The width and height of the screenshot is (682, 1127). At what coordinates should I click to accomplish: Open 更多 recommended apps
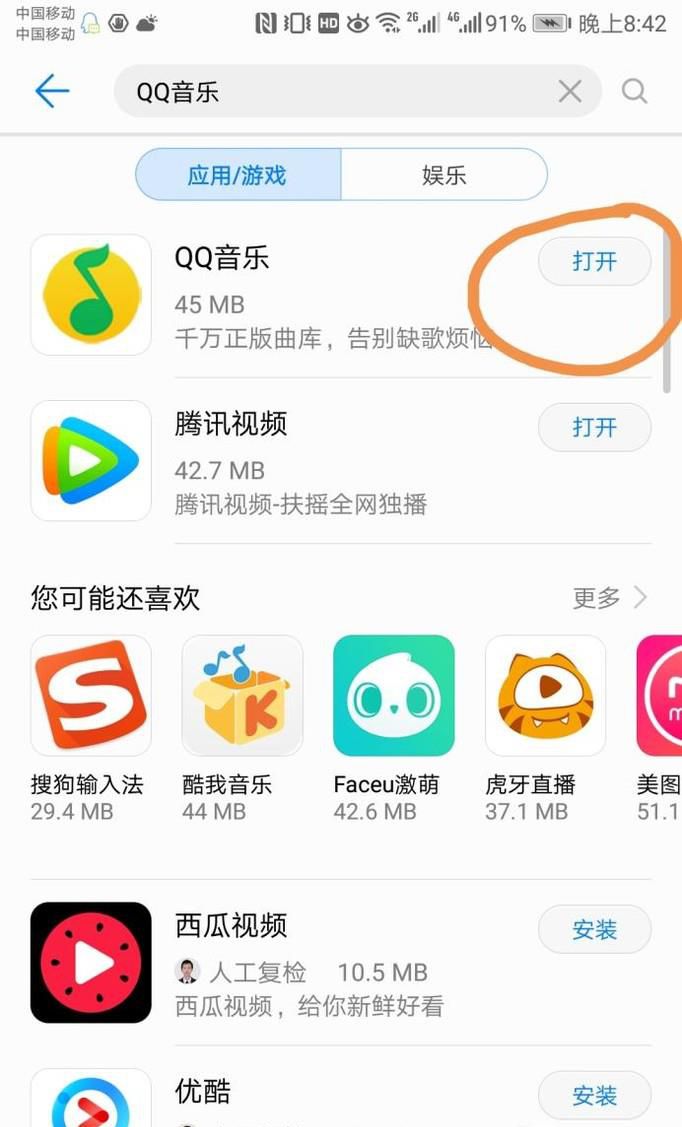[609, 598]
